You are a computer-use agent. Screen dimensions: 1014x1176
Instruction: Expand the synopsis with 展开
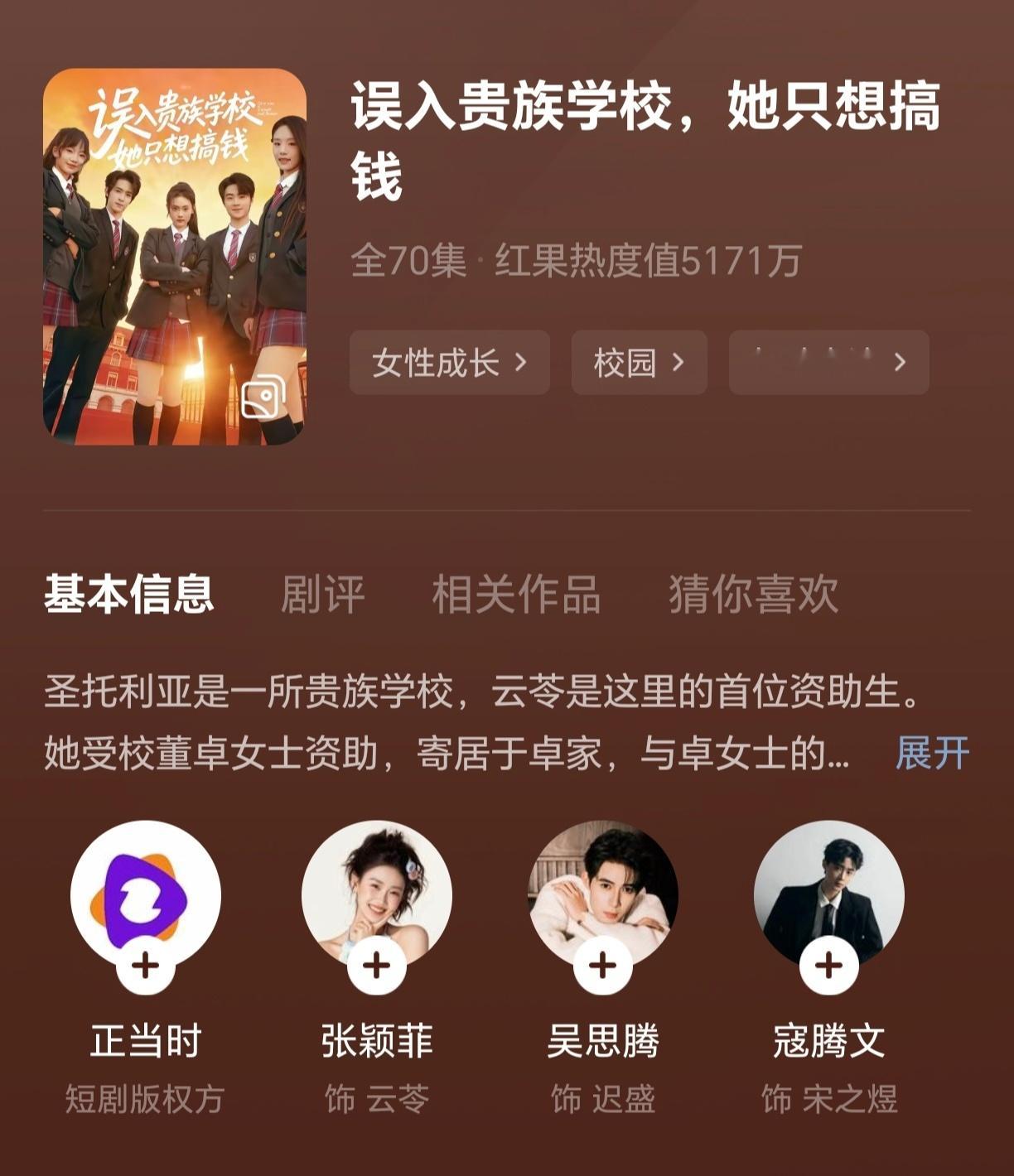pos(932,754)
